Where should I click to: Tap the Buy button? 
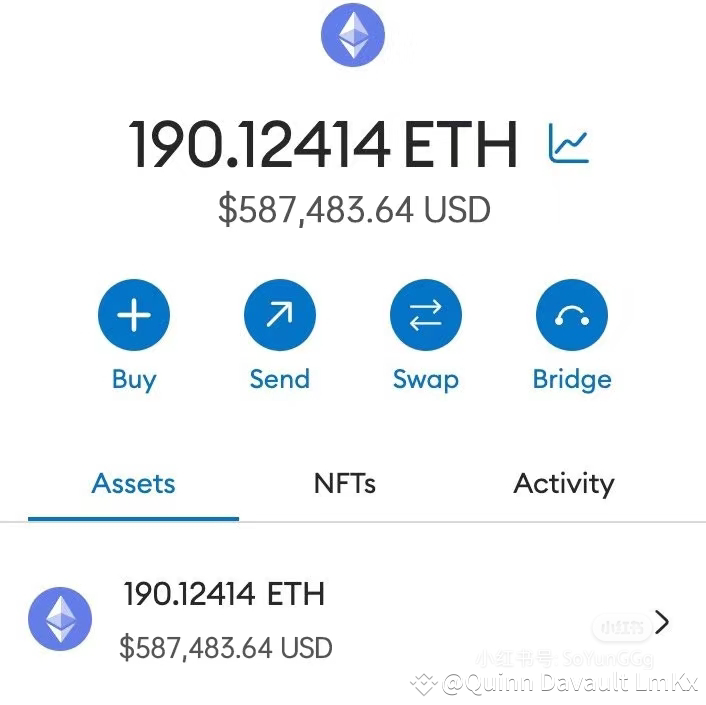coord(134,317)
